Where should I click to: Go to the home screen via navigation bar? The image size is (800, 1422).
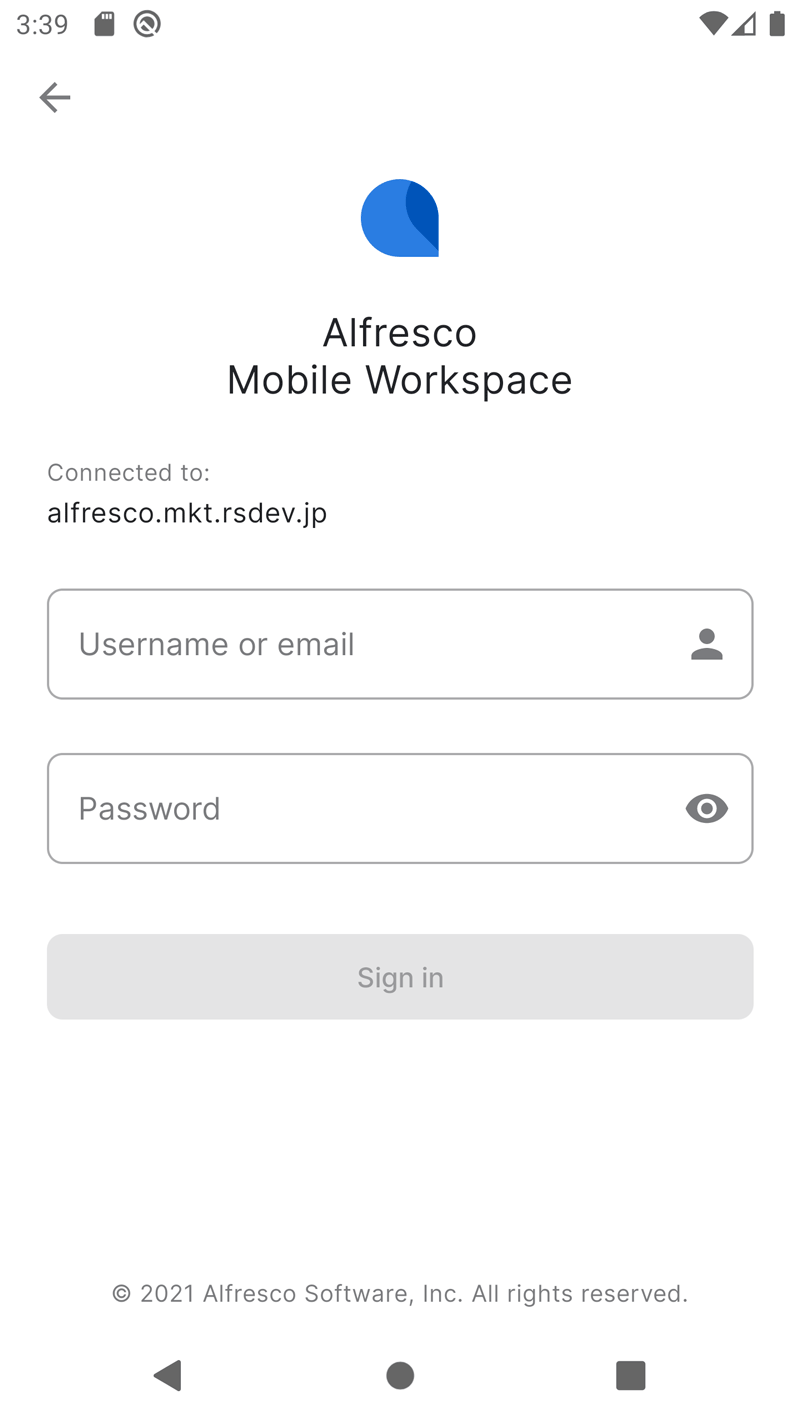(x=400, y=1376)
